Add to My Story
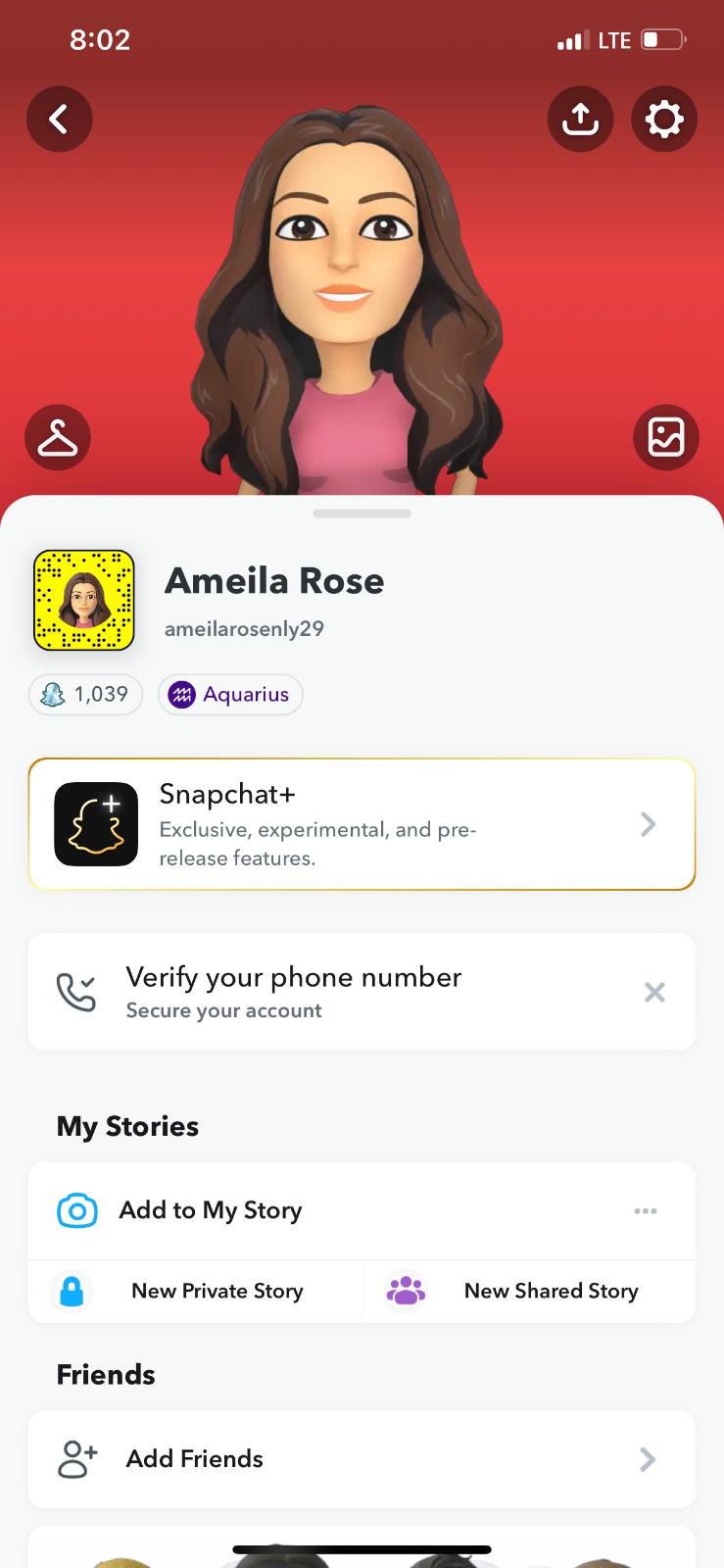Viewport: 724px width, 1568px height. click(x=211, y=1210)
